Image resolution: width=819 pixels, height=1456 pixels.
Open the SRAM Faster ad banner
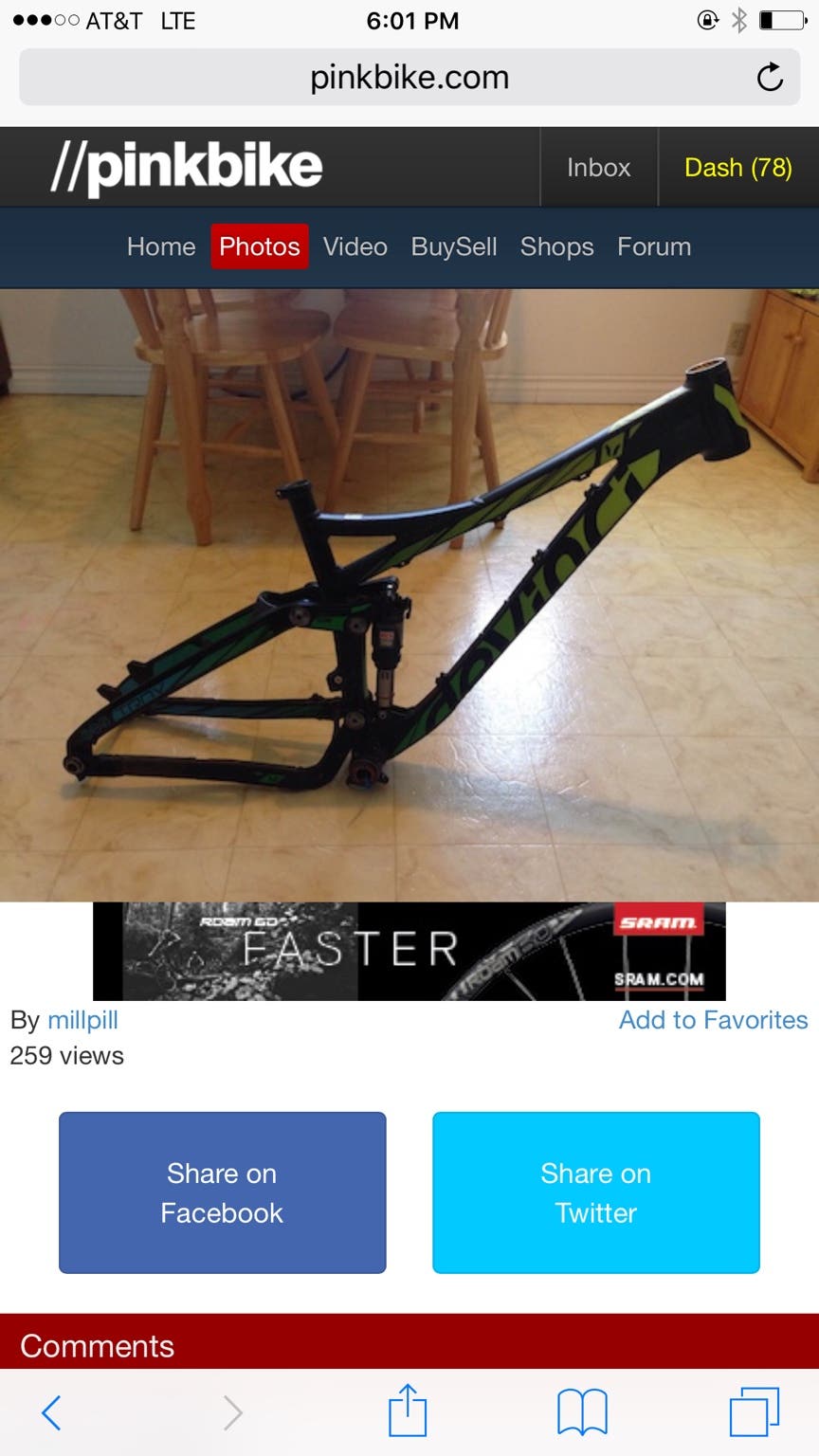[x=409, y=951]
